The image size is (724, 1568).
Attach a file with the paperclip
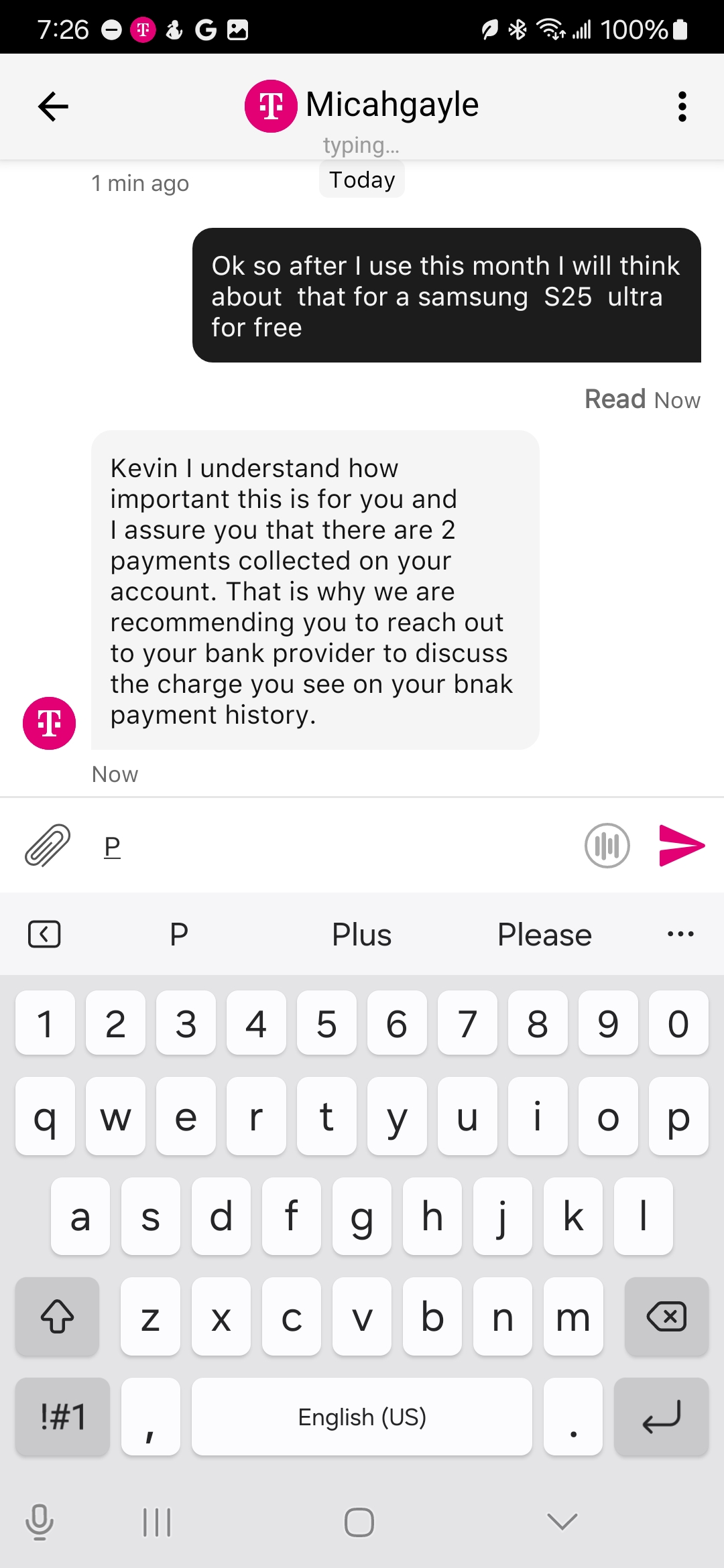pos(48,846)
